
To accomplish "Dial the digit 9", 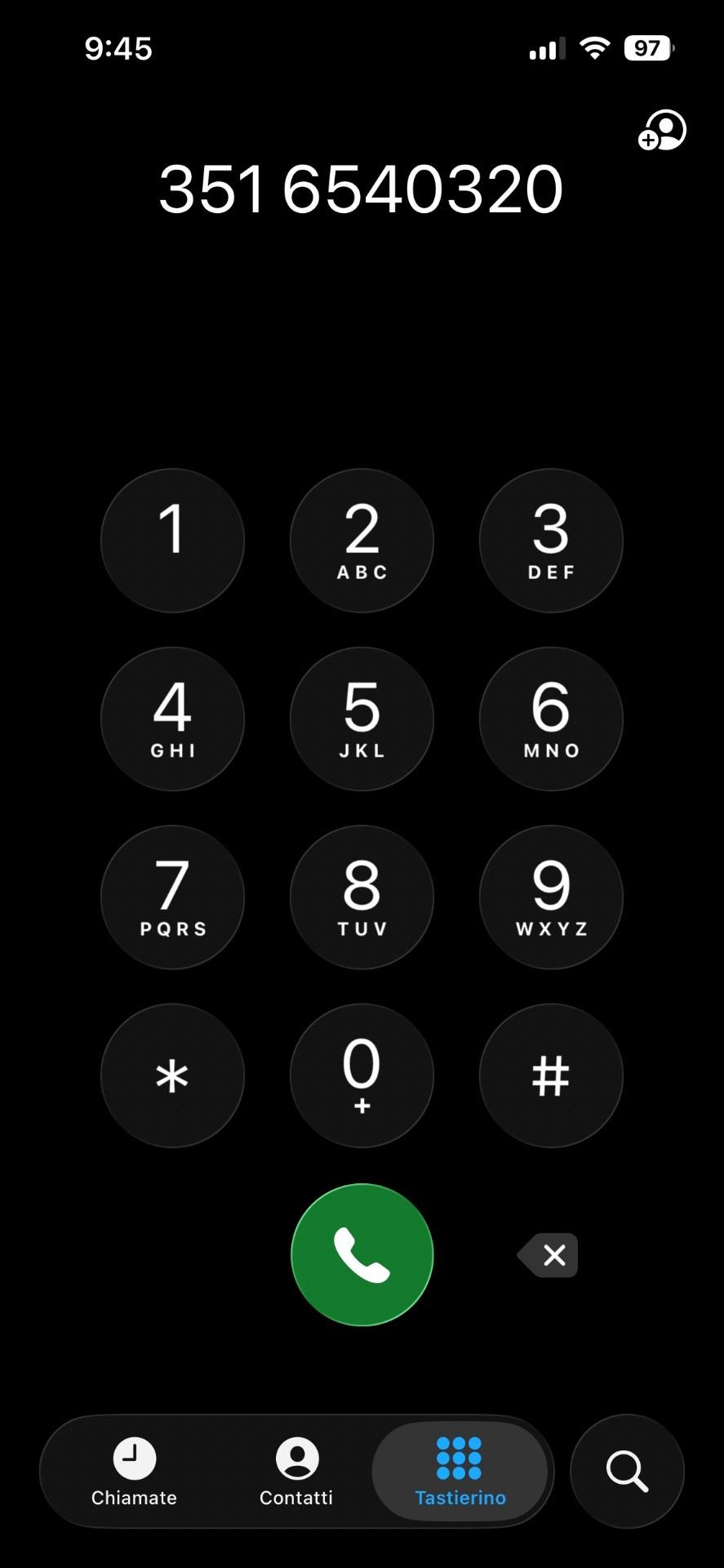I will [x=551, y=897].
